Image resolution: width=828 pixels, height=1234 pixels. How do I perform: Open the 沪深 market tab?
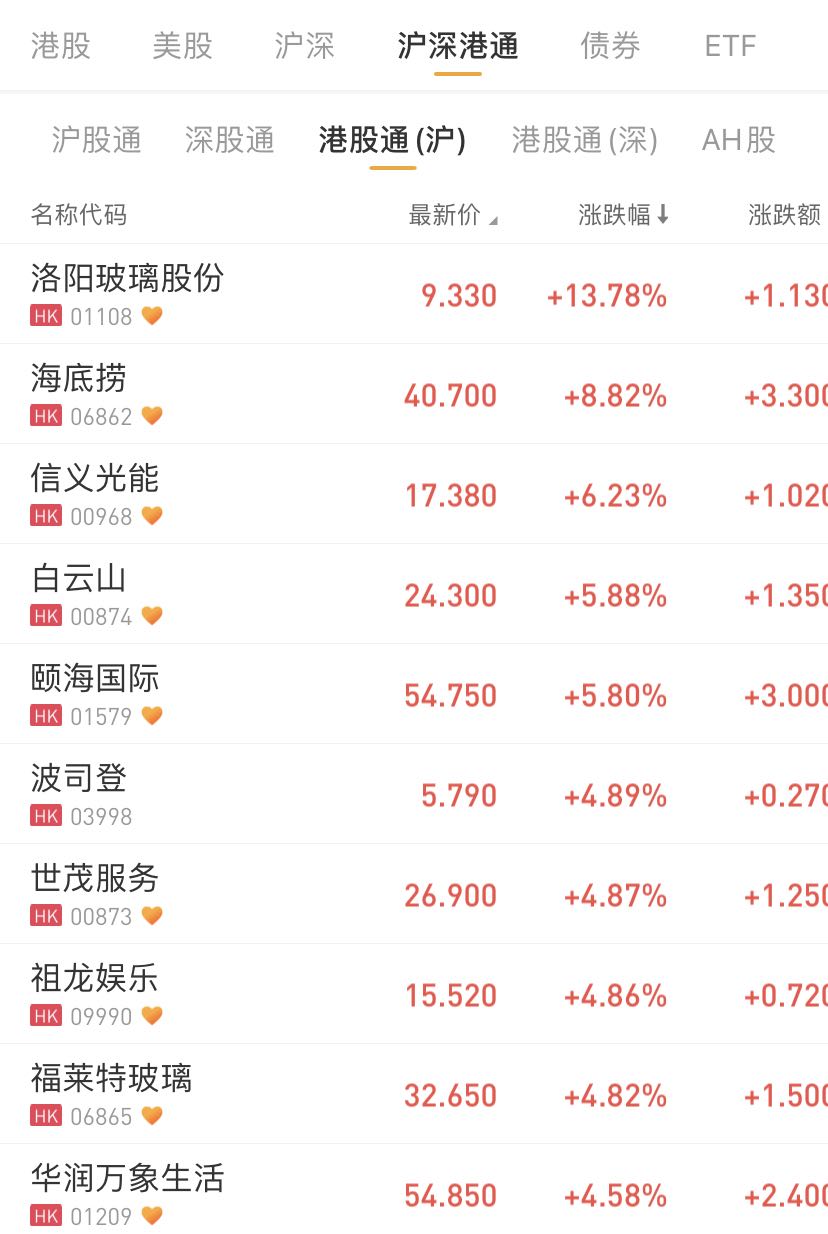click(304, 46)
